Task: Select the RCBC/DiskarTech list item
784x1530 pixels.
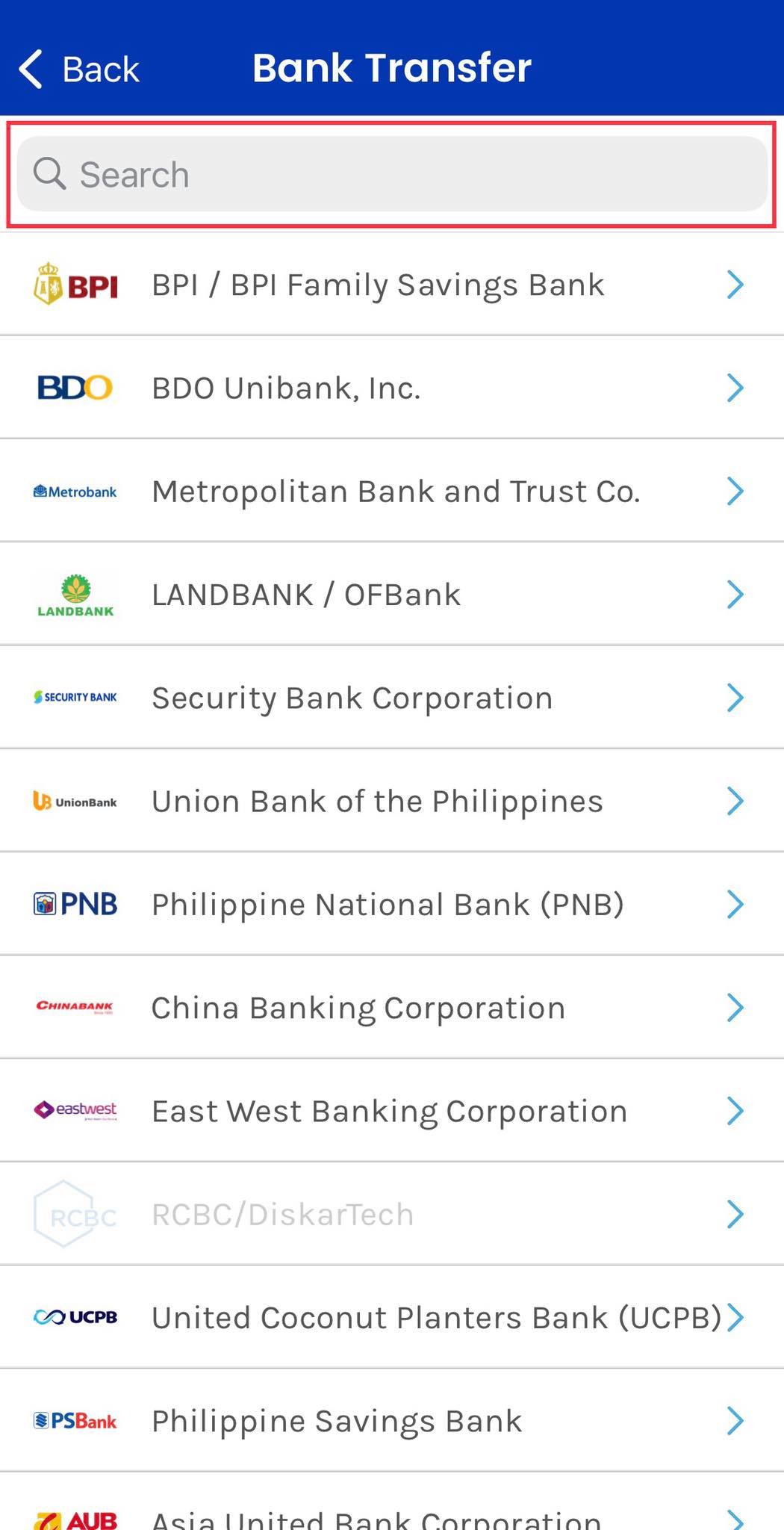Action: (392, 1213)
